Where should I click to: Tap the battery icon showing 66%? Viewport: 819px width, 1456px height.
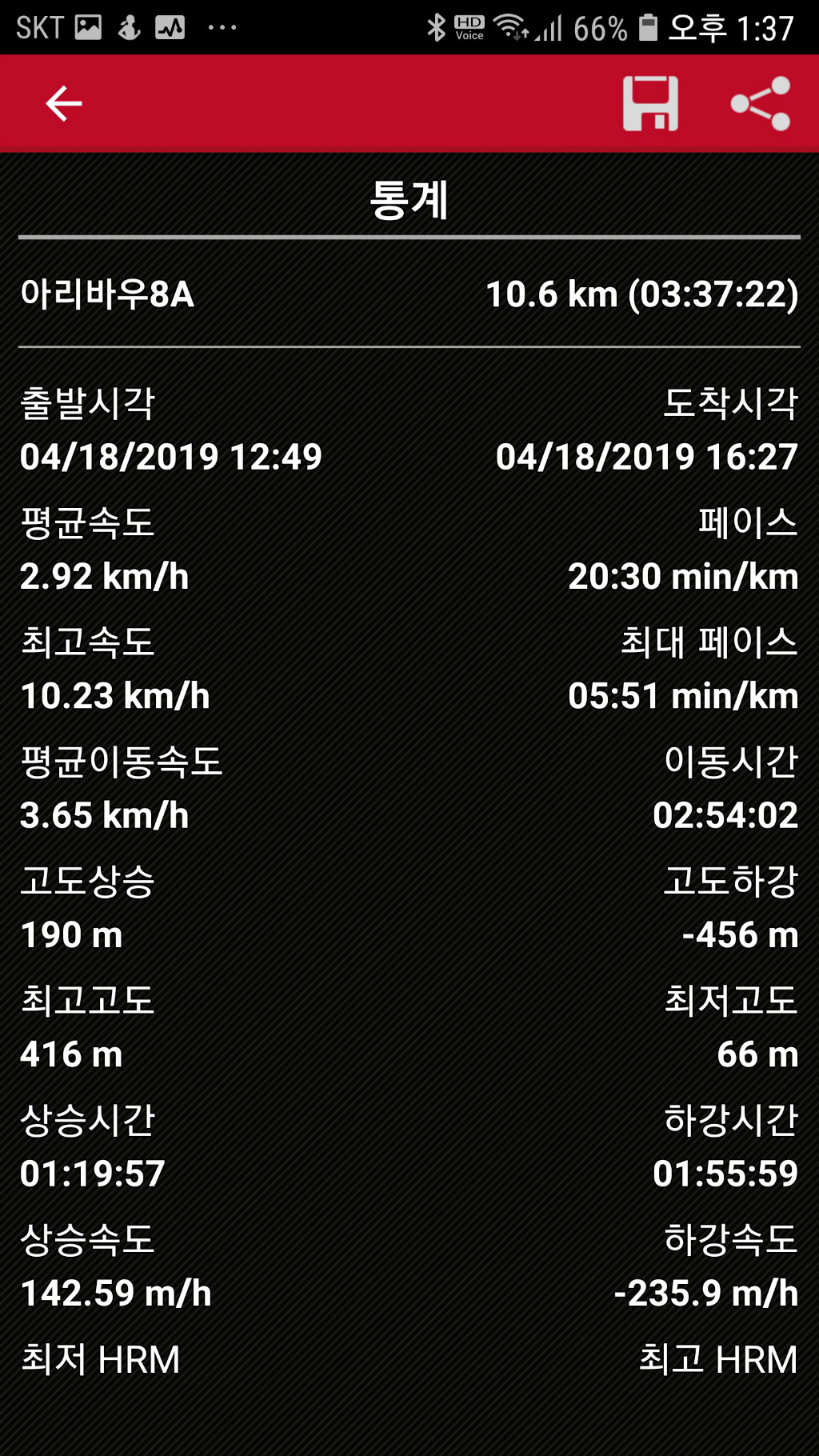point(646,26)
